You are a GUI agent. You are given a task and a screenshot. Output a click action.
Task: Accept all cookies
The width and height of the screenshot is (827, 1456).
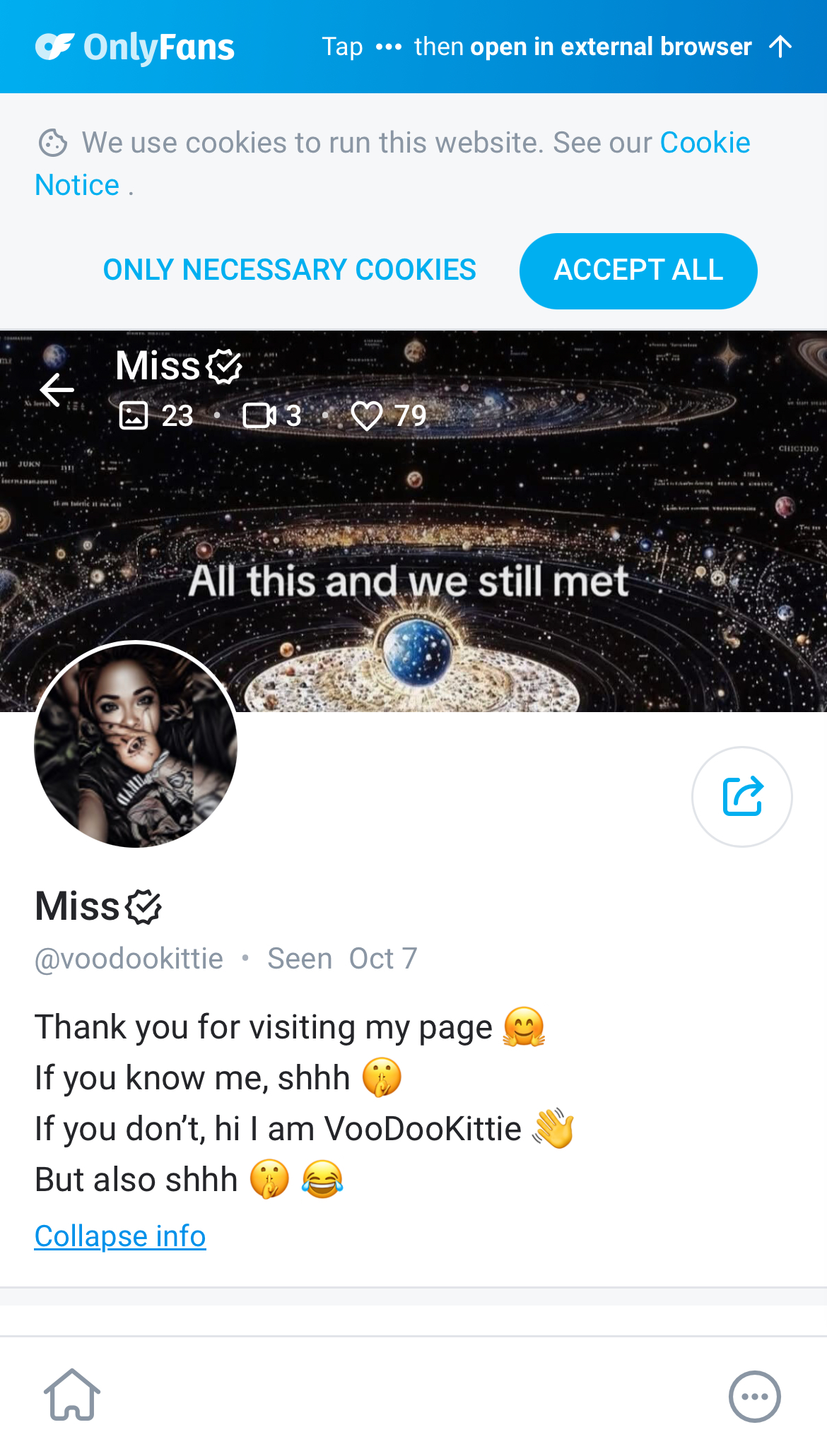click(638, 271)
